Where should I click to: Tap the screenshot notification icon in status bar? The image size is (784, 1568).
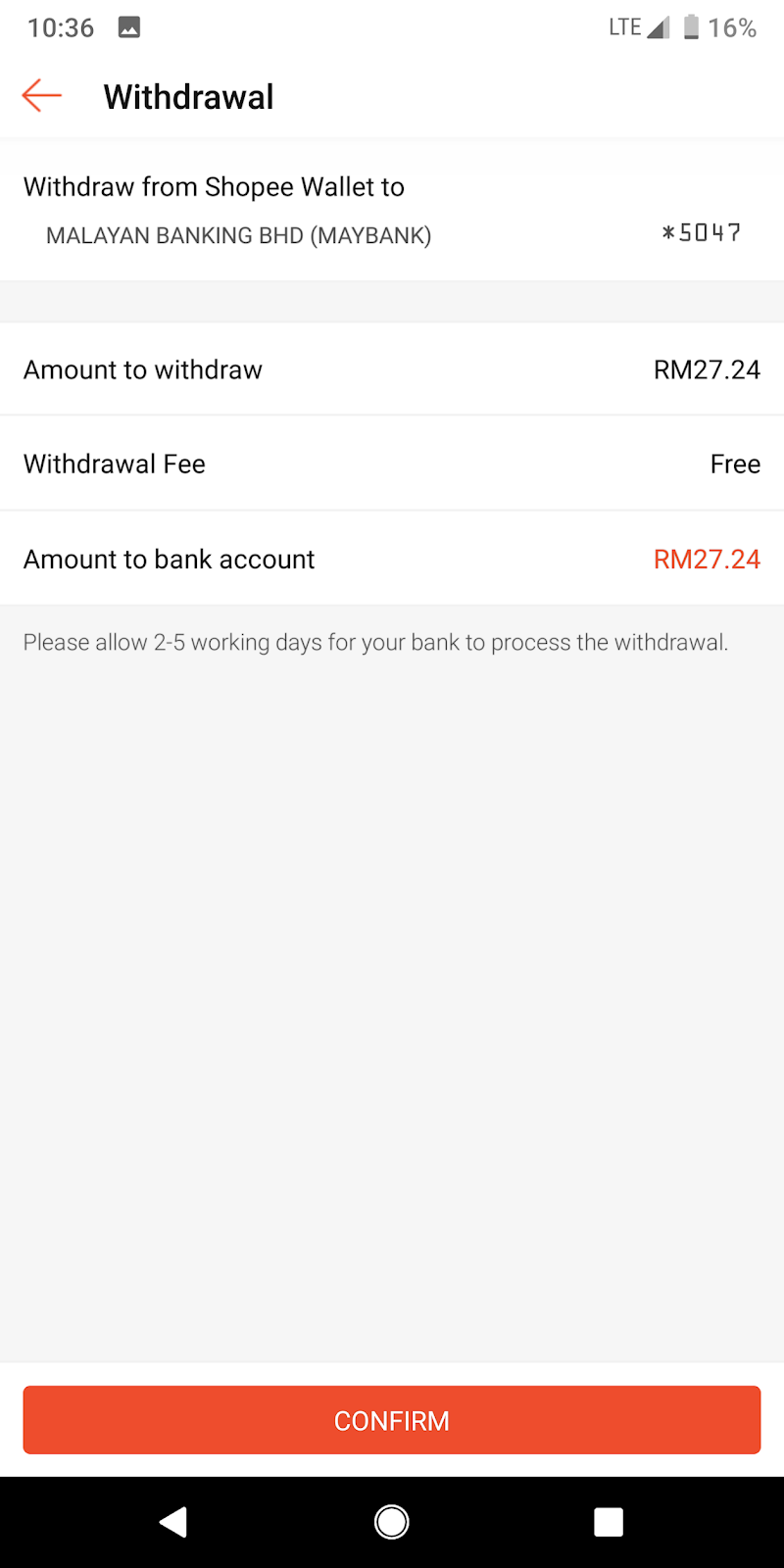130,26
